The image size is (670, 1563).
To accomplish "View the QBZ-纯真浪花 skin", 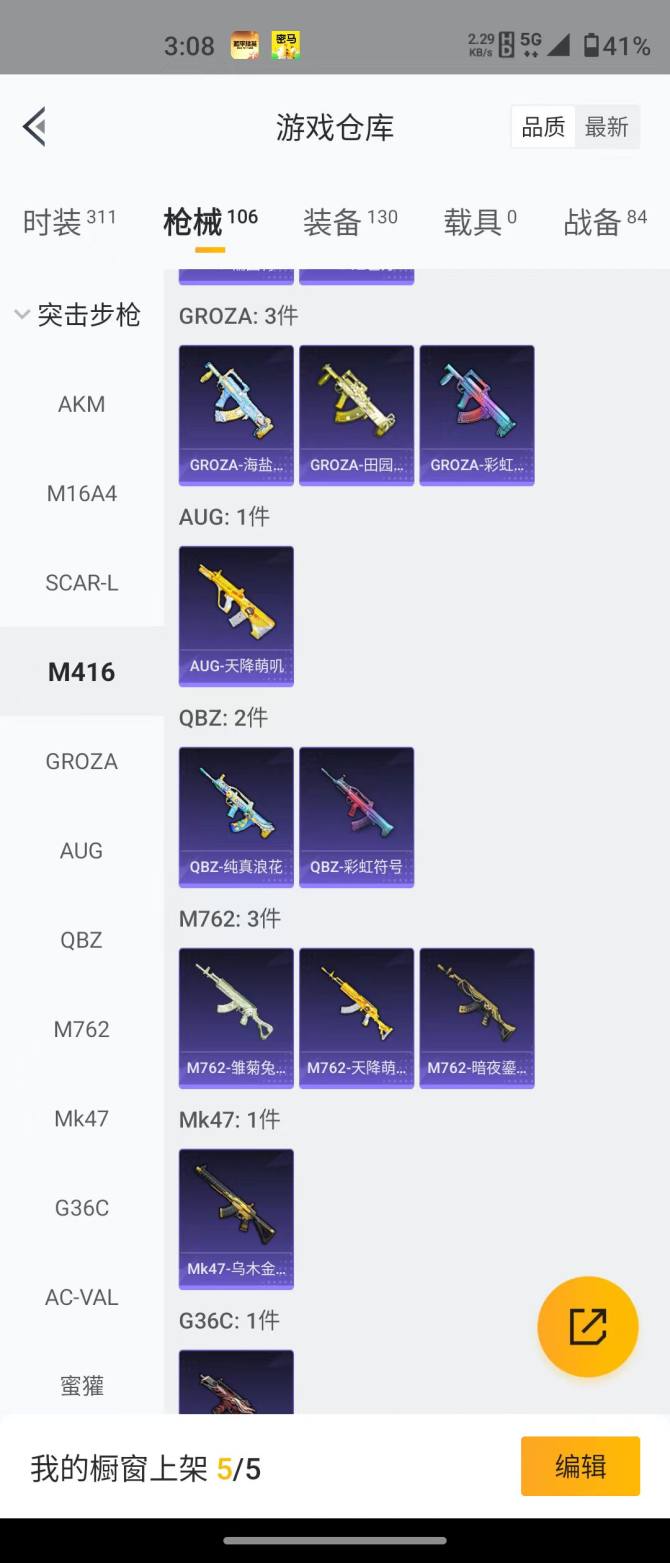I will coord(236,817).
